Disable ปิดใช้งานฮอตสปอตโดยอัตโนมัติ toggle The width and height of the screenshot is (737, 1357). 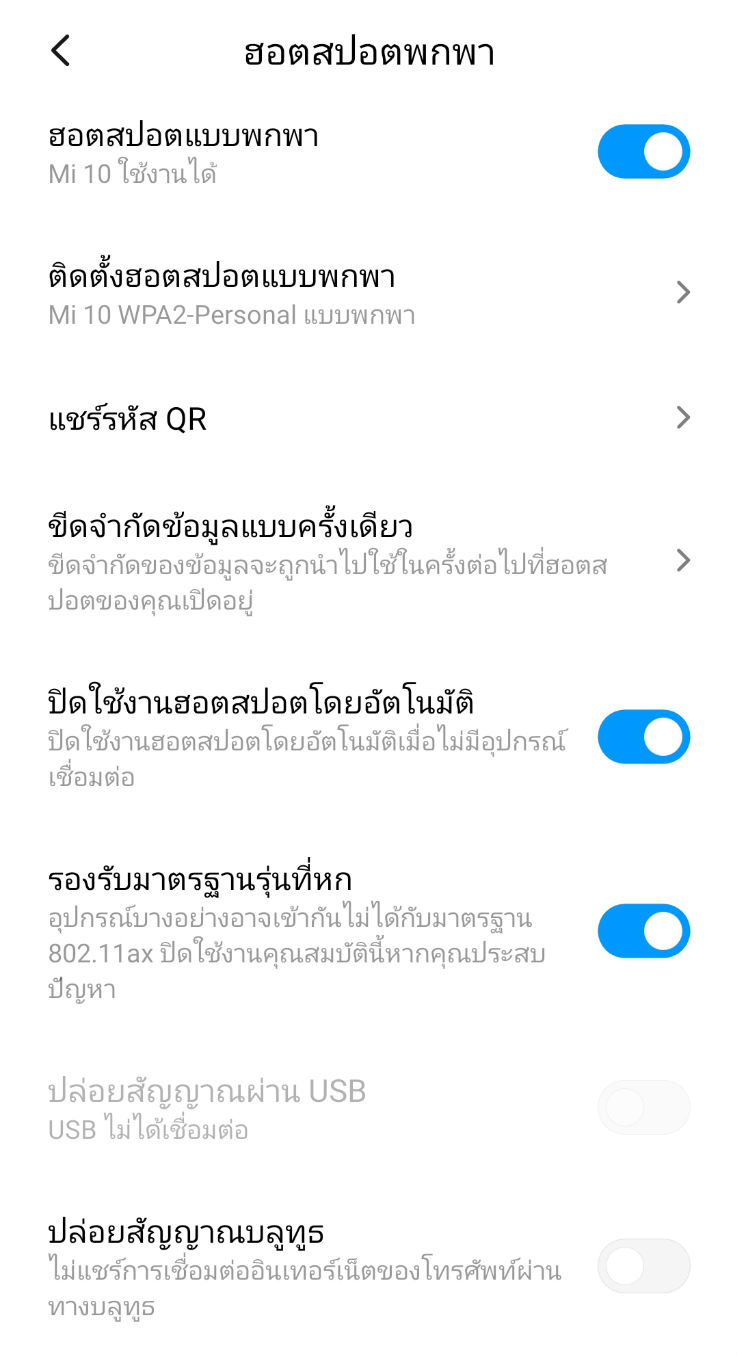click(x=643, y=737)
